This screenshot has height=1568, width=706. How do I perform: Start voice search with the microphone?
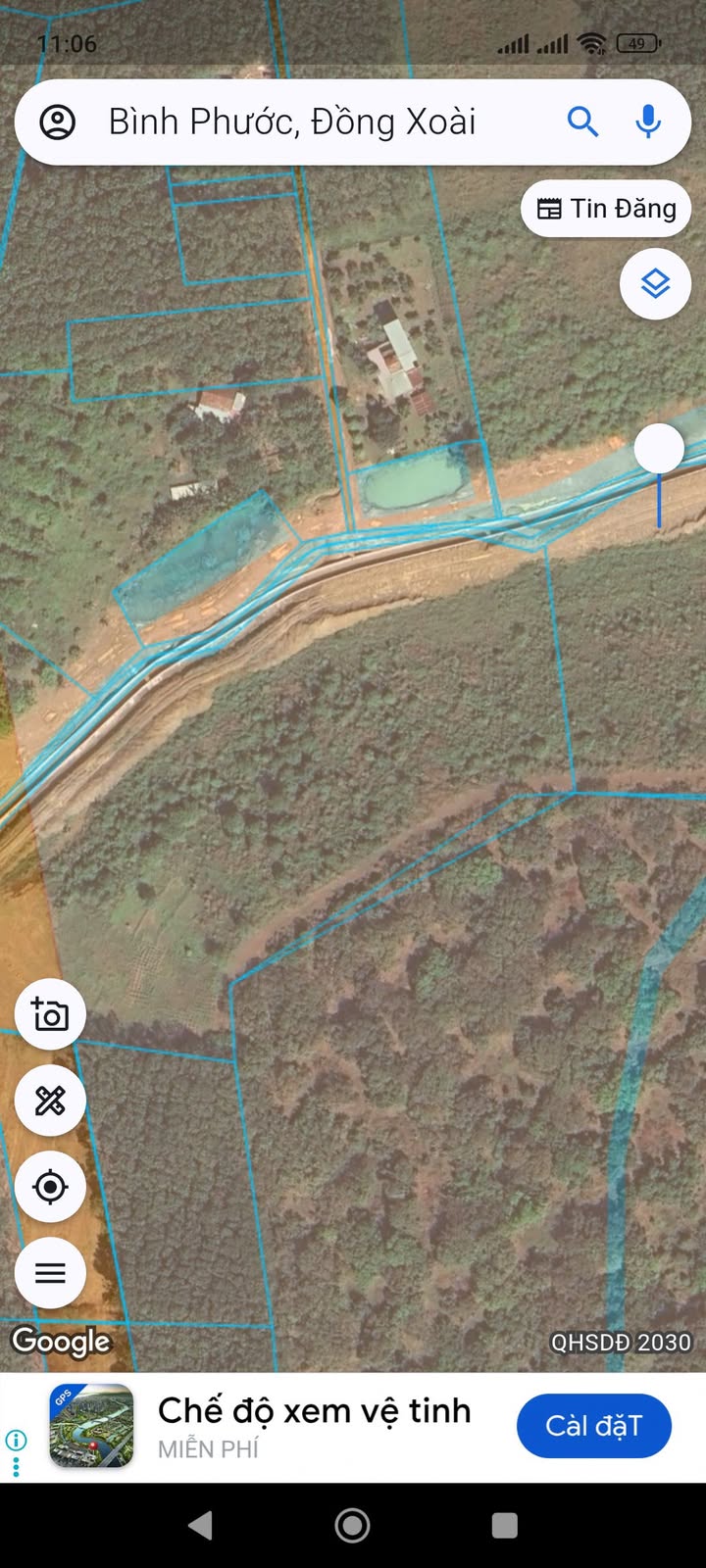point(647,122)
